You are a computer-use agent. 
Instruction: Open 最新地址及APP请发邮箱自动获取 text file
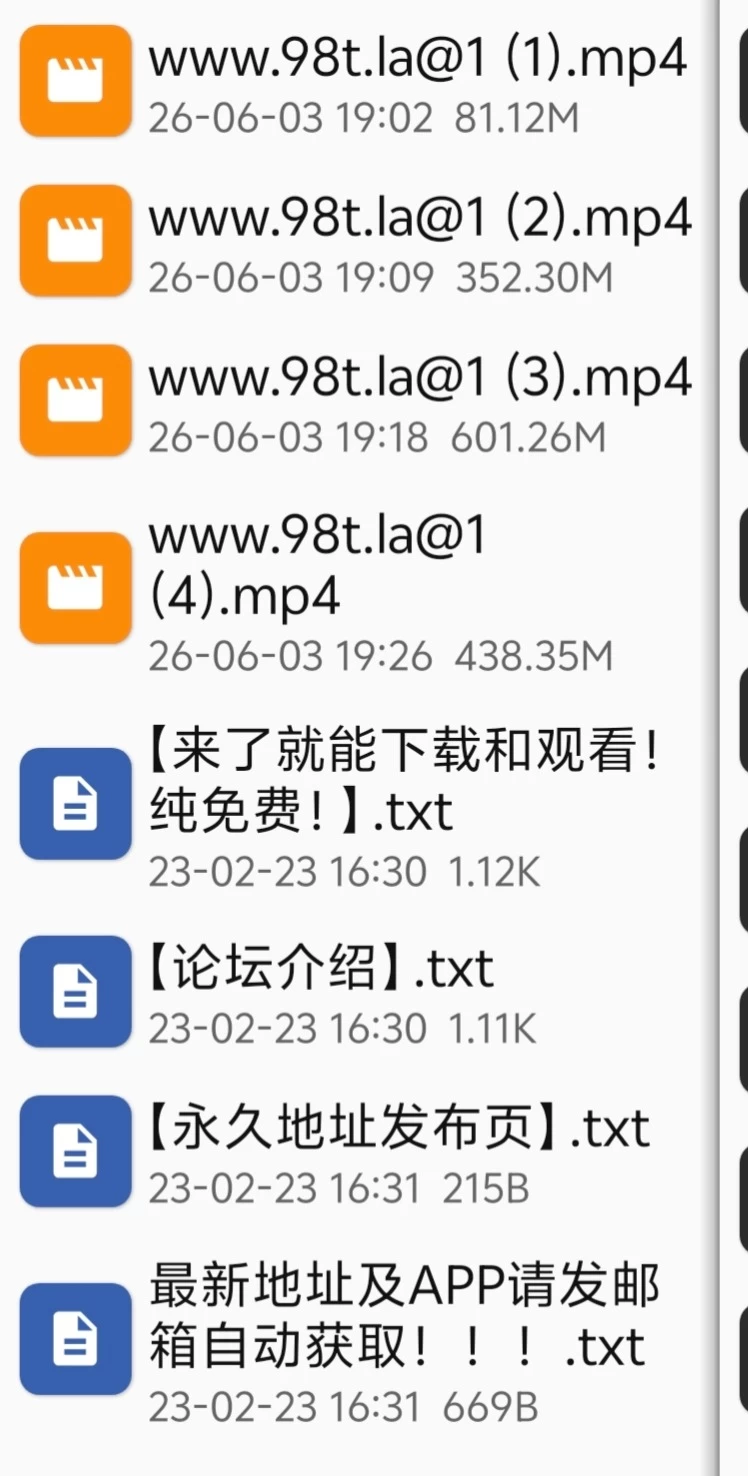(360, 1339)
